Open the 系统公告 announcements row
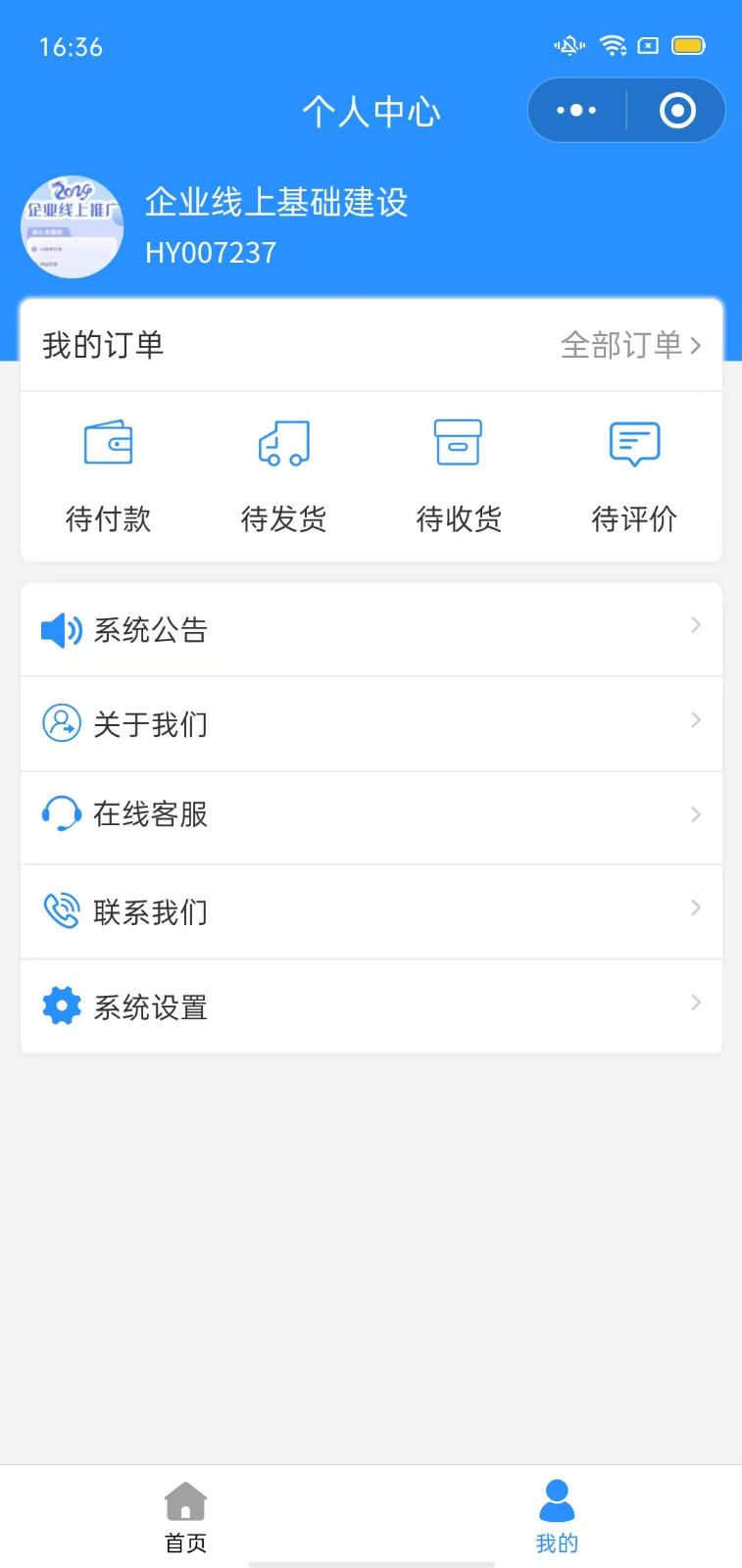Image resolution: width=742 pixels, height=1568 pixels. pyautogui.click(x=371, y=629)
